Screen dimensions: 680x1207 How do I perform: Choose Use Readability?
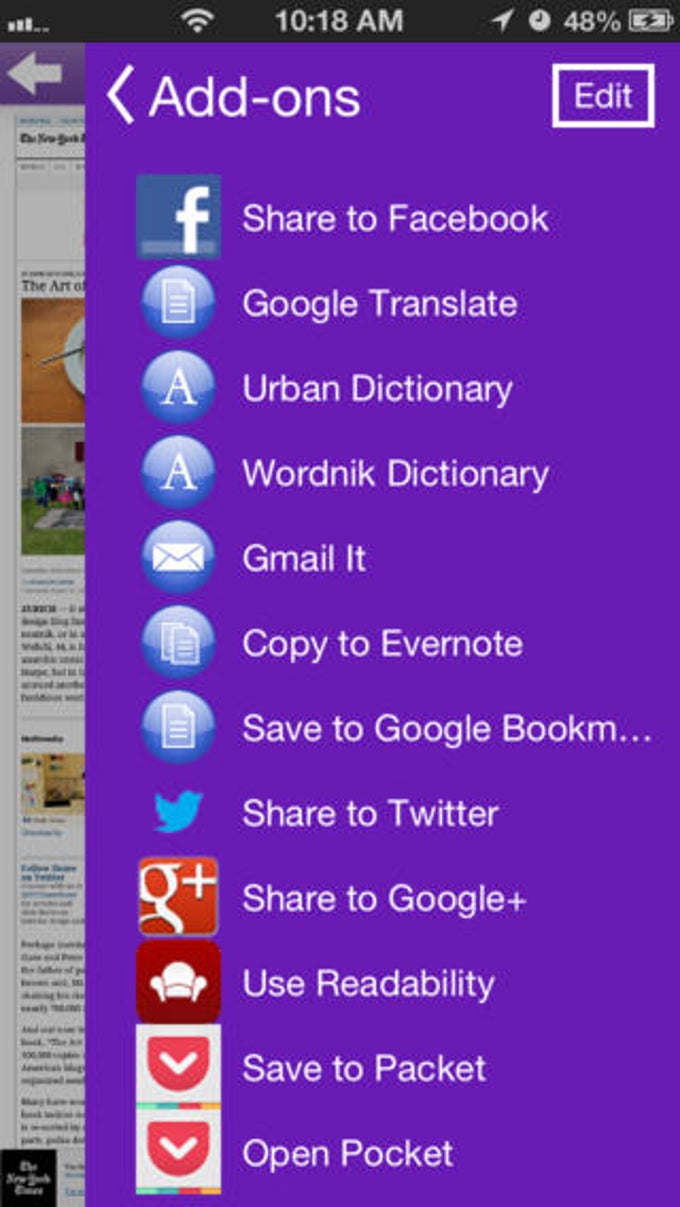pyautogui.click(x=367, y=983)
